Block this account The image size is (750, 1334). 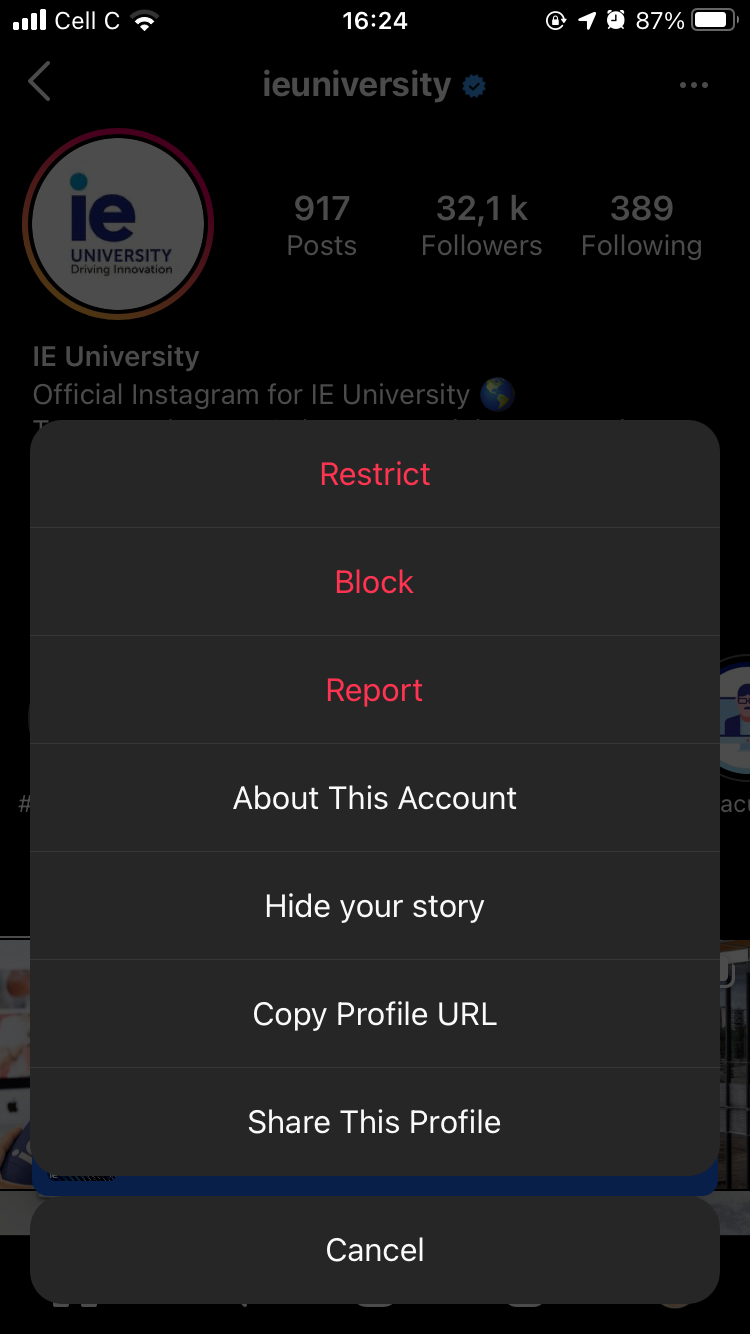click(375, 582)
